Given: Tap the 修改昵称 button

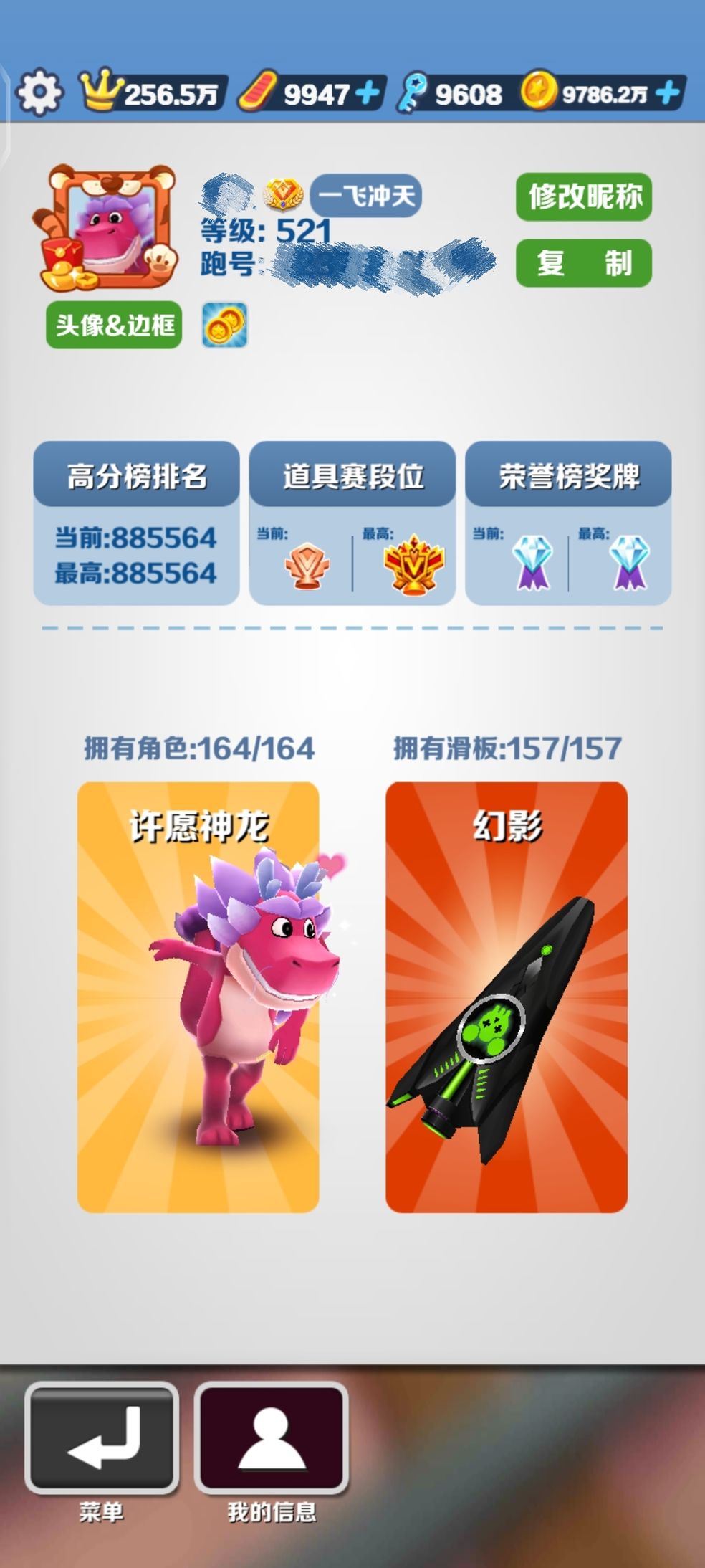Looking at the screenshot, I should tap(583, 196).
